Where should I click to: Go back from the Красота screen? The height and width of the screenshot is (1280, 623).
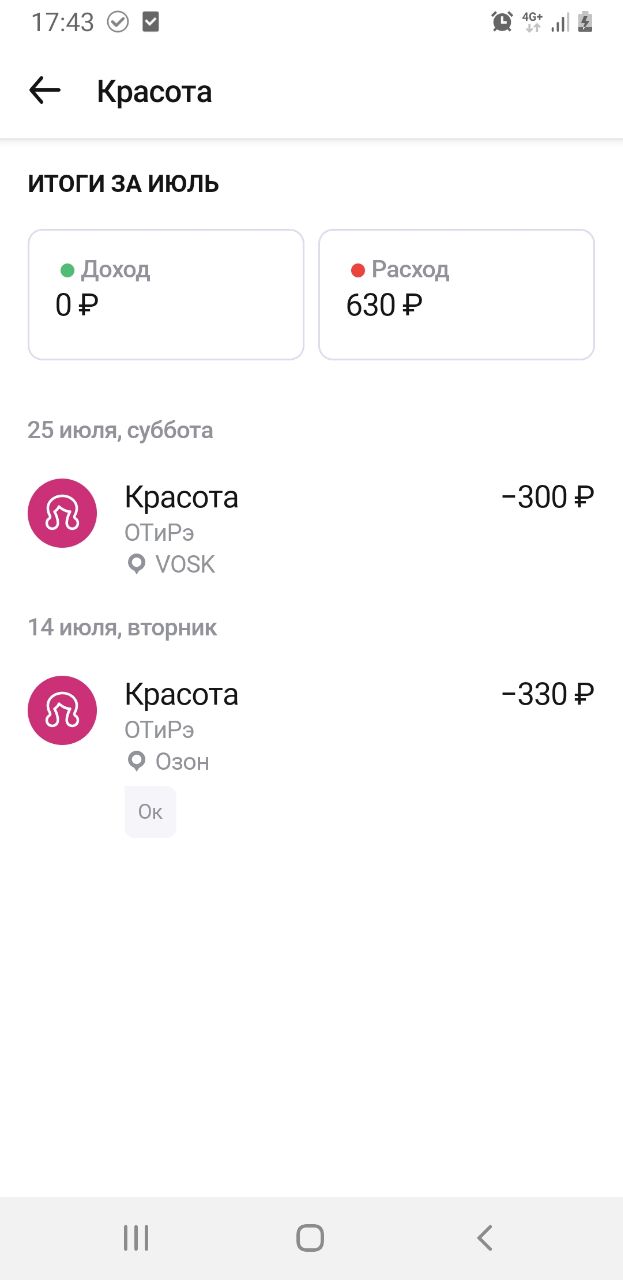point(45,91)
